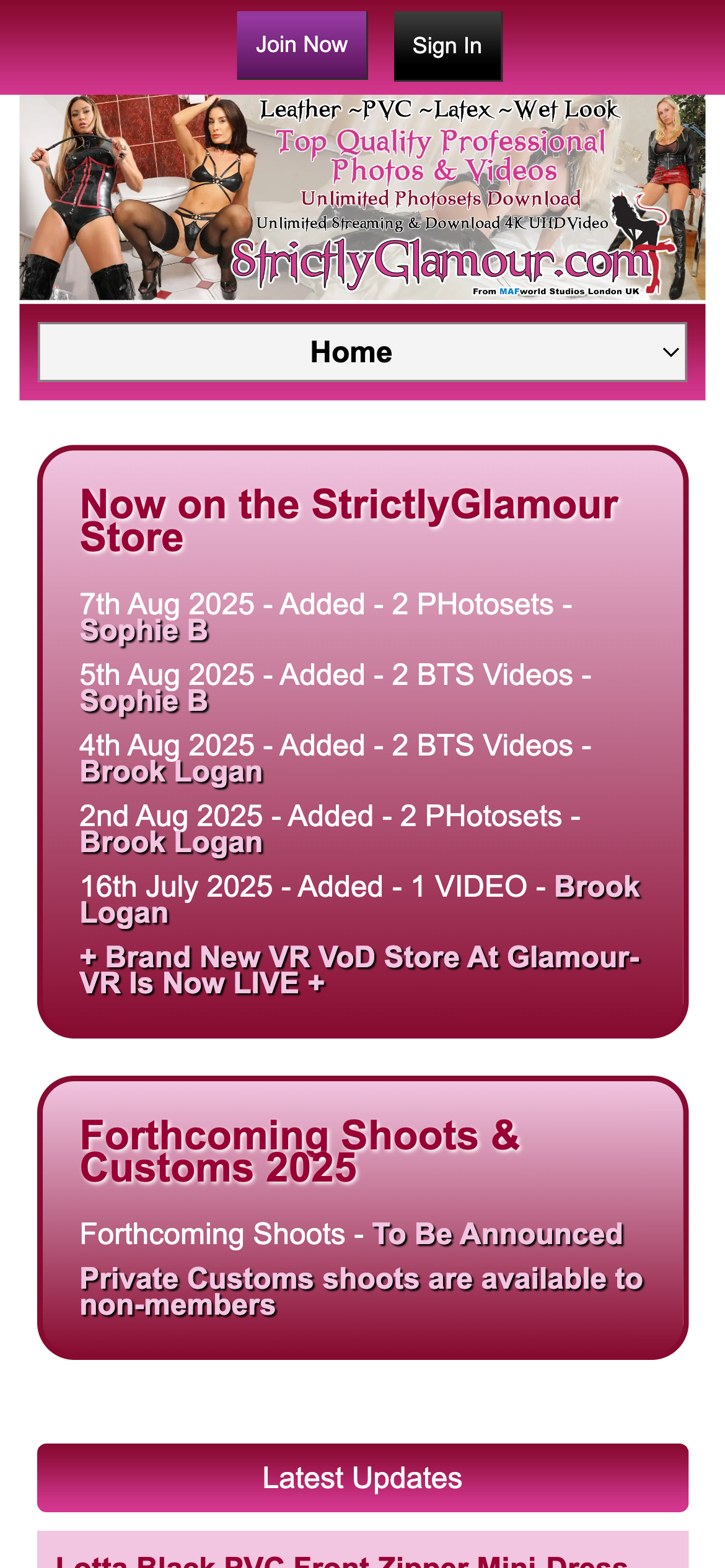Click the Join Now button
725x1568 pixels.
302,44
